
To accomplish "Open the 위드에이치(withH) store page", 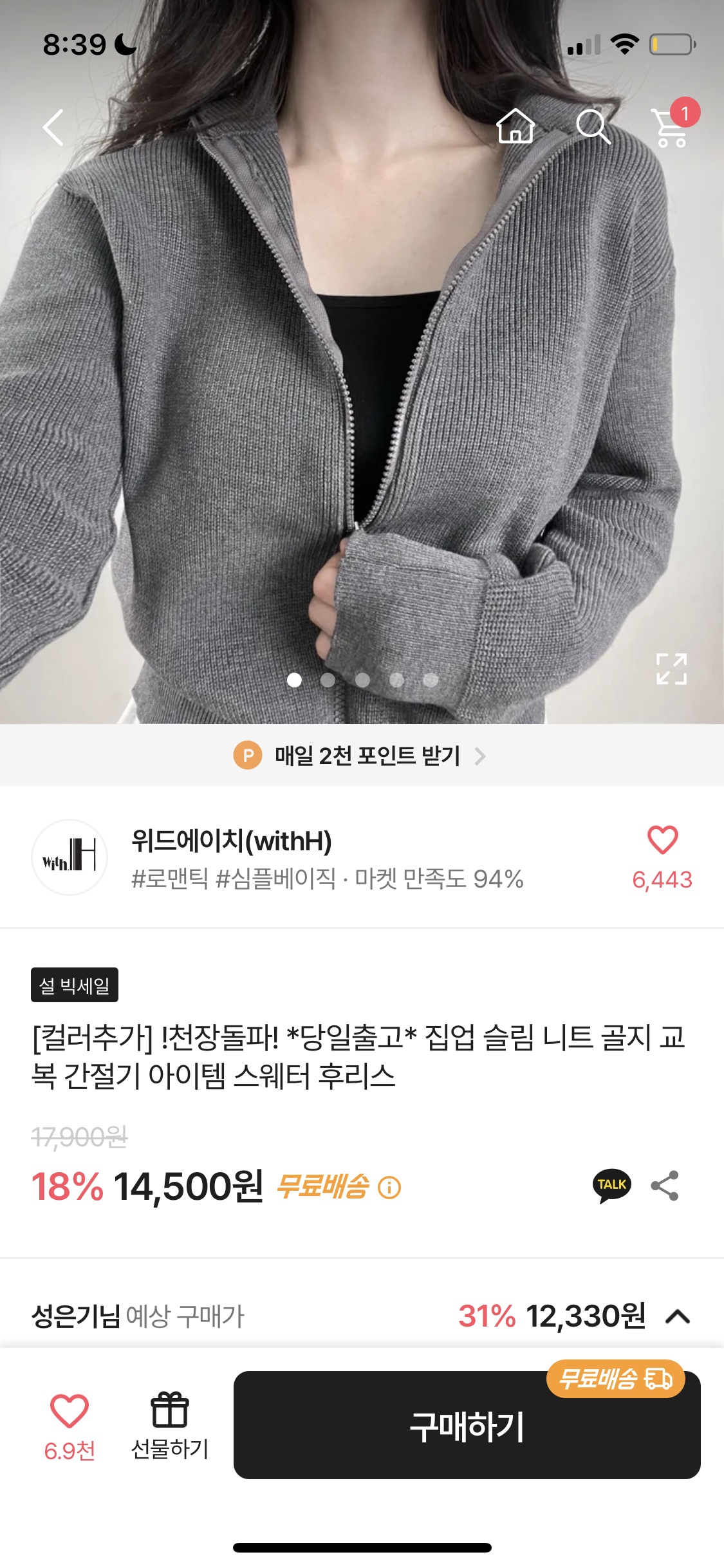I will pos(232,841).
